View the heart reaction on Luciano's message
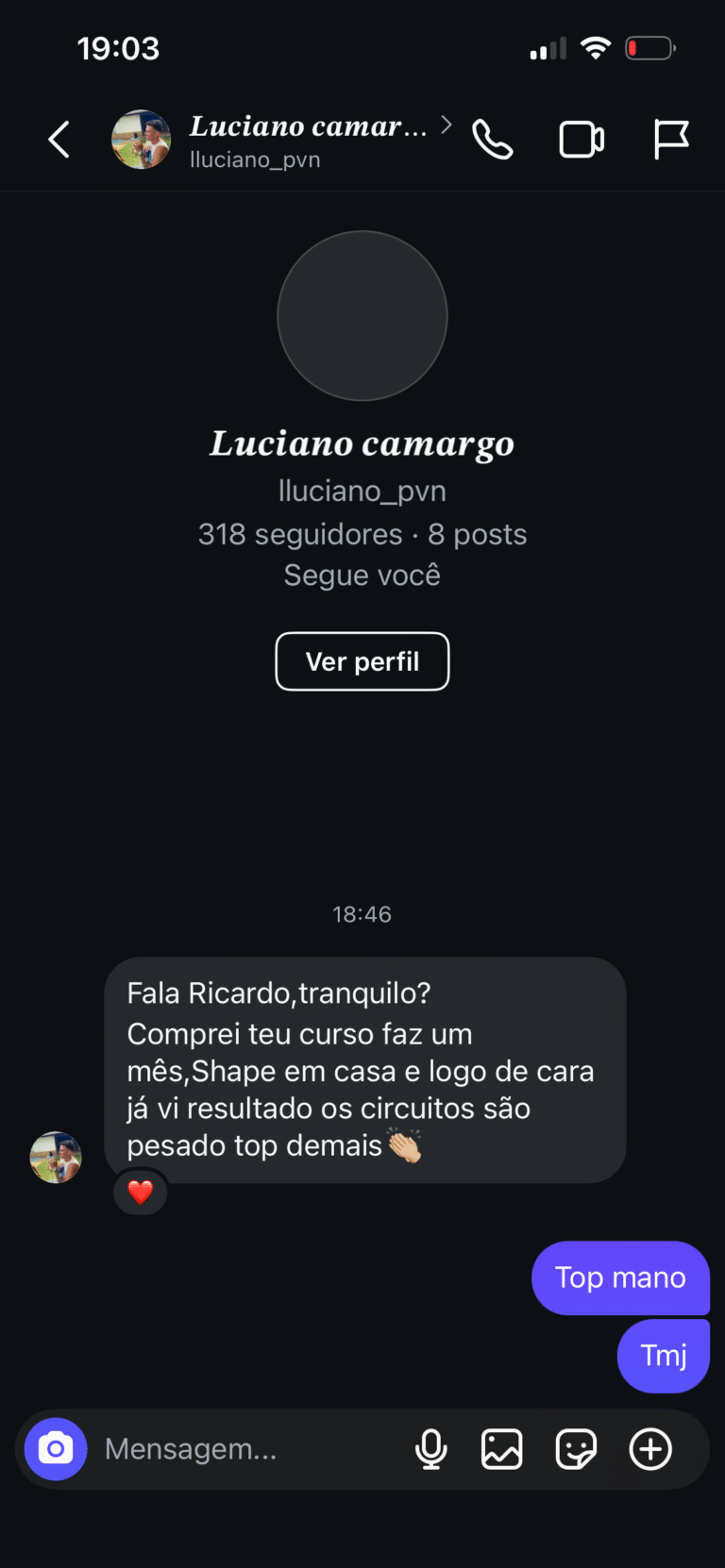The width and height of the screenshot is (725, 1568). click(141, 1193)
